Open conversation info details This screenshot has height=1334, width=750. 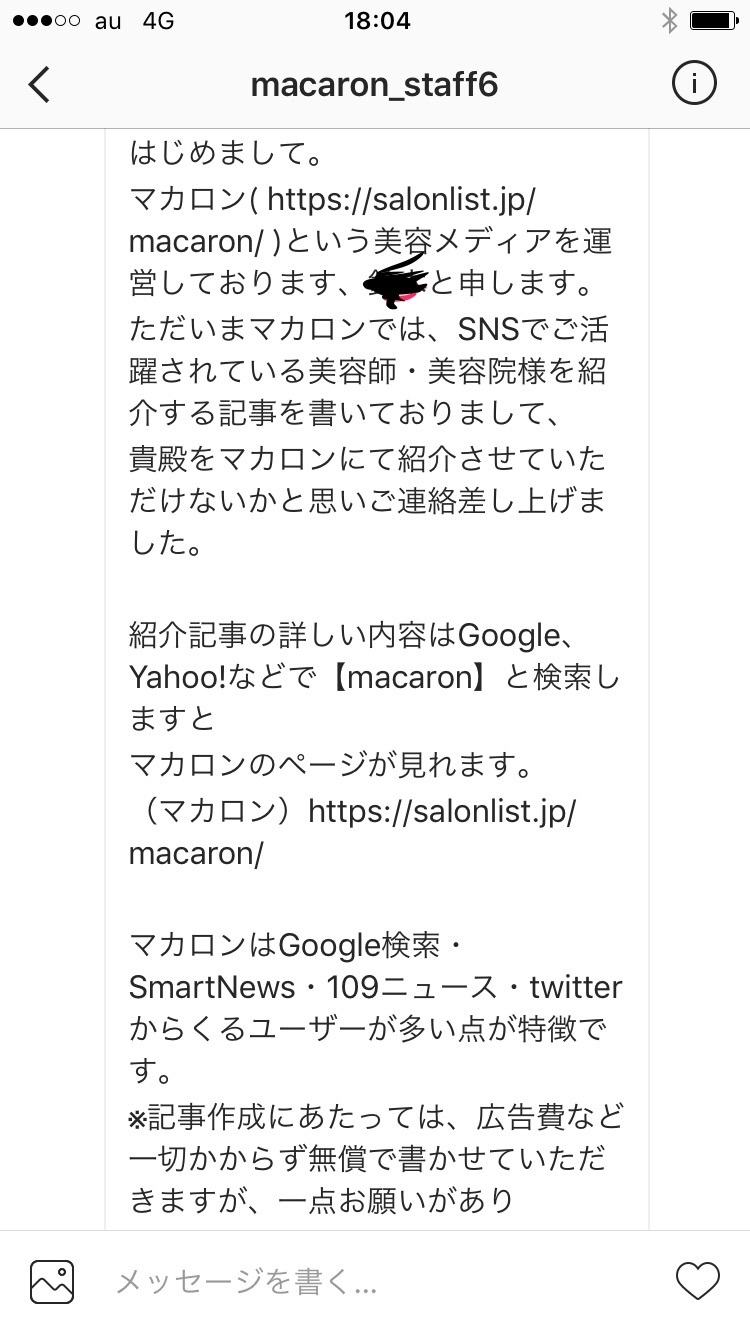click(694, 85)
